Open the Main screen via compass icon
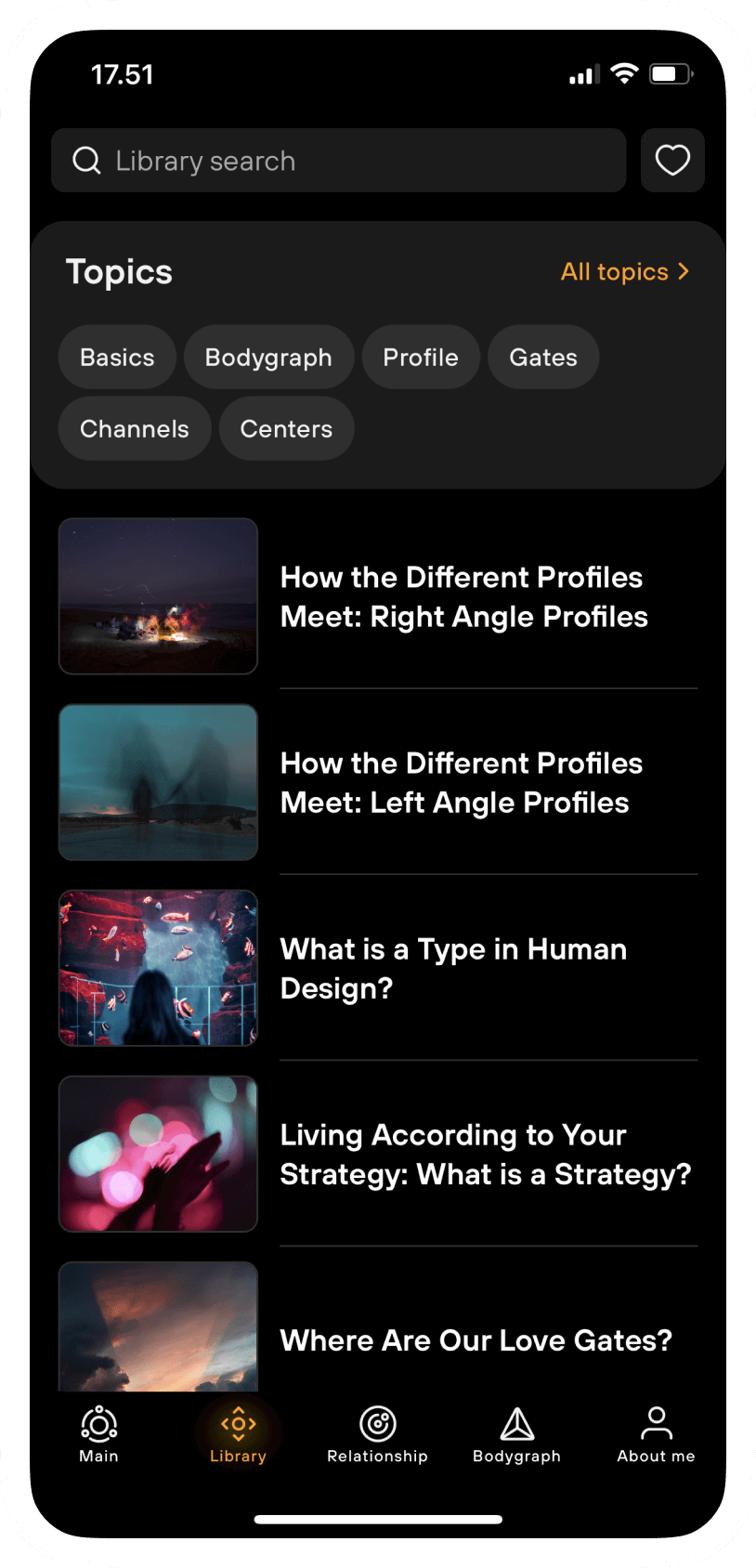 (x=98, y=1422)
